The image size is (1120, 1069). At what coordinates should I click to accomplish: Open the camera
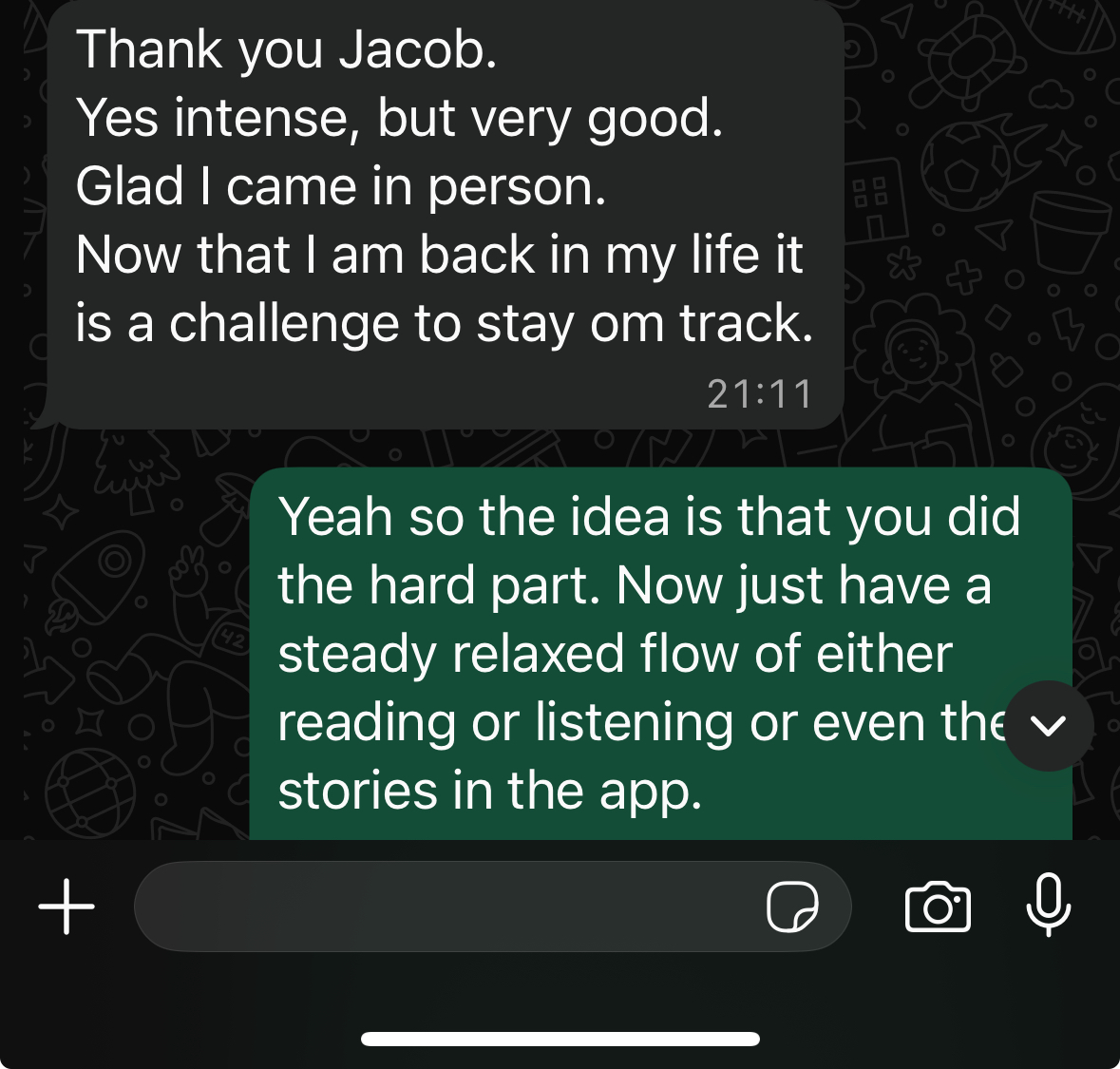point(938,907)
